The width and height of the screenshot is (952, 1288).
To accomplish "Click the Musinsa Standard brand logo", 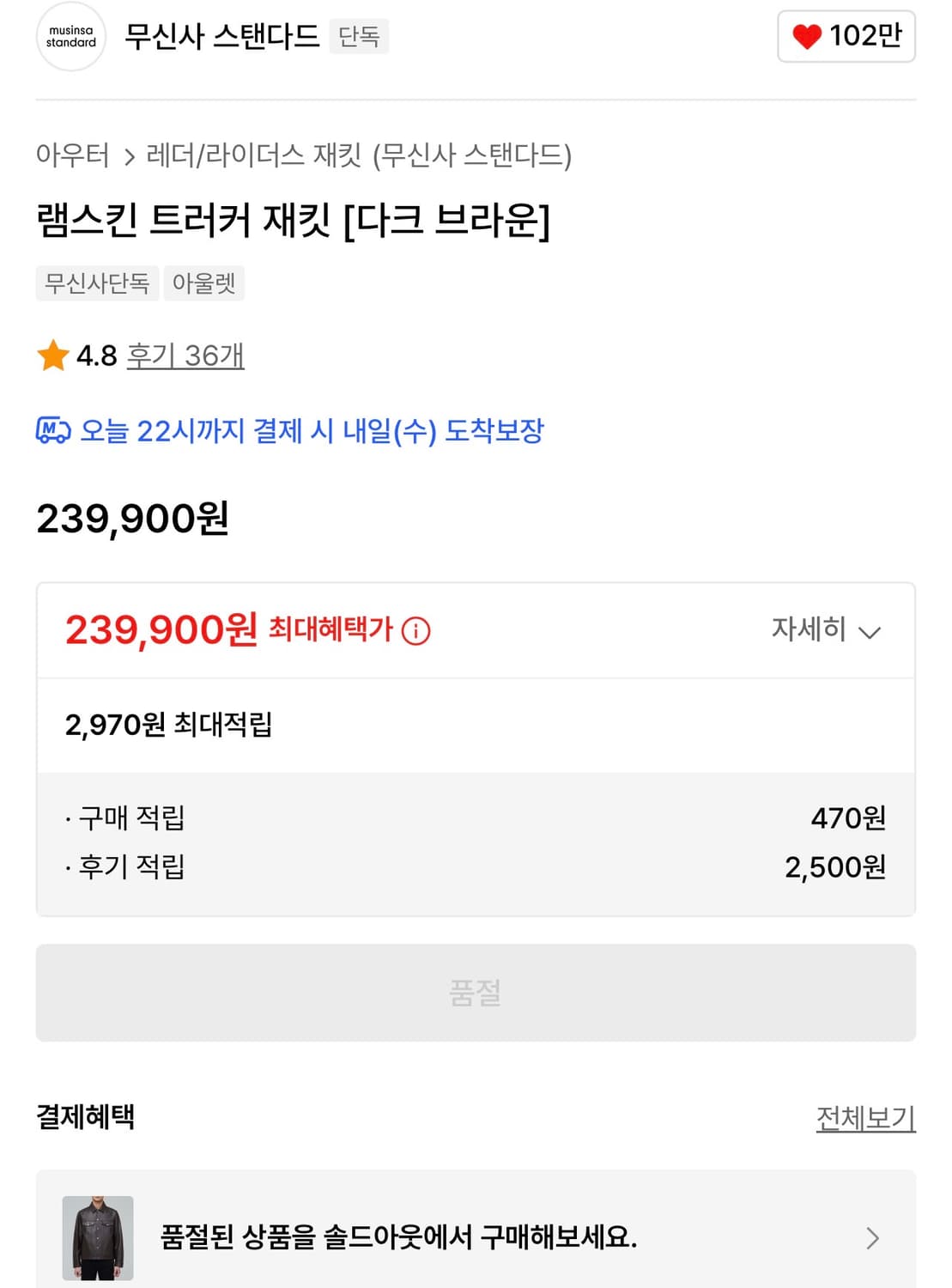I will click(x=70, y=36).
